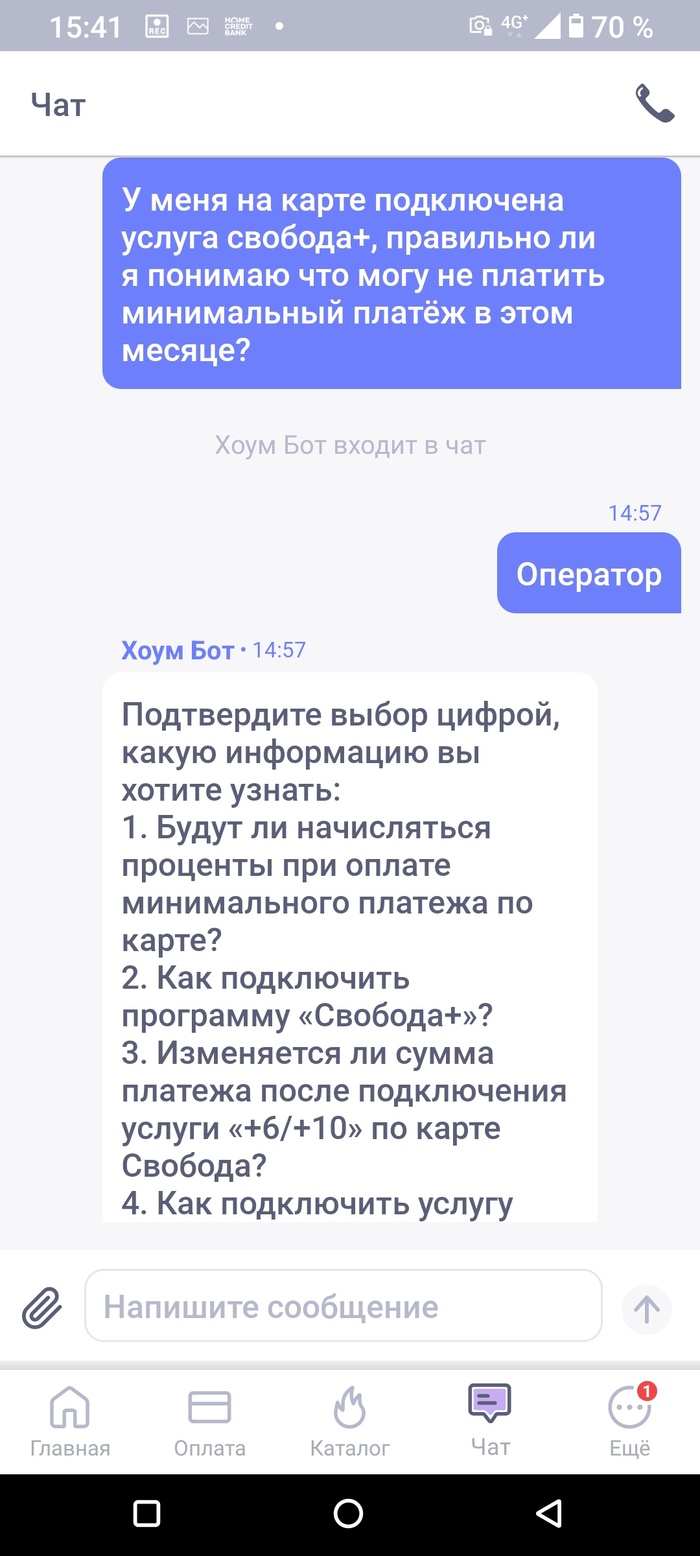The height and width of the screenshot is (1556, 700).
Task: Switch to the Главная tab
Action: pyautogui.click(x=70, y=1421)
